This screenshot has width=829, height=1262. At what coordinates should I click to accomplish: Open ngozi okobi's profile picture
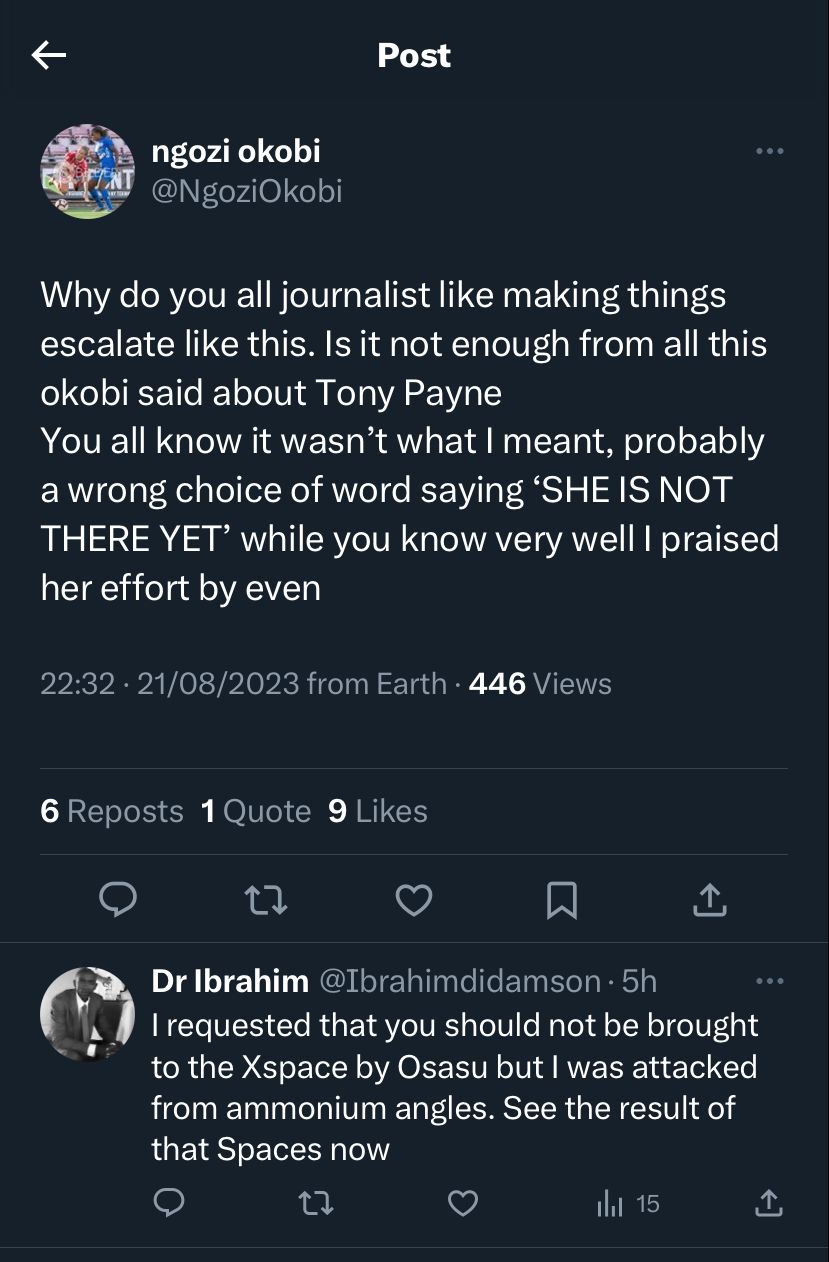click(x=87, y=171)
